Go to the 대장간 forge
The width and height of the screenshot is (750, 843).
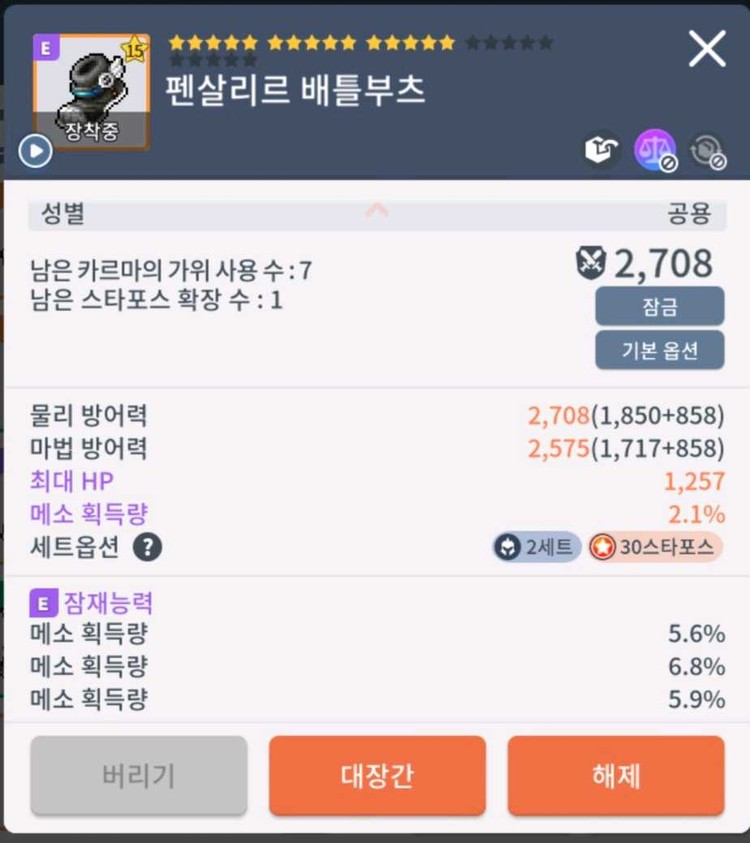(377, 775)
